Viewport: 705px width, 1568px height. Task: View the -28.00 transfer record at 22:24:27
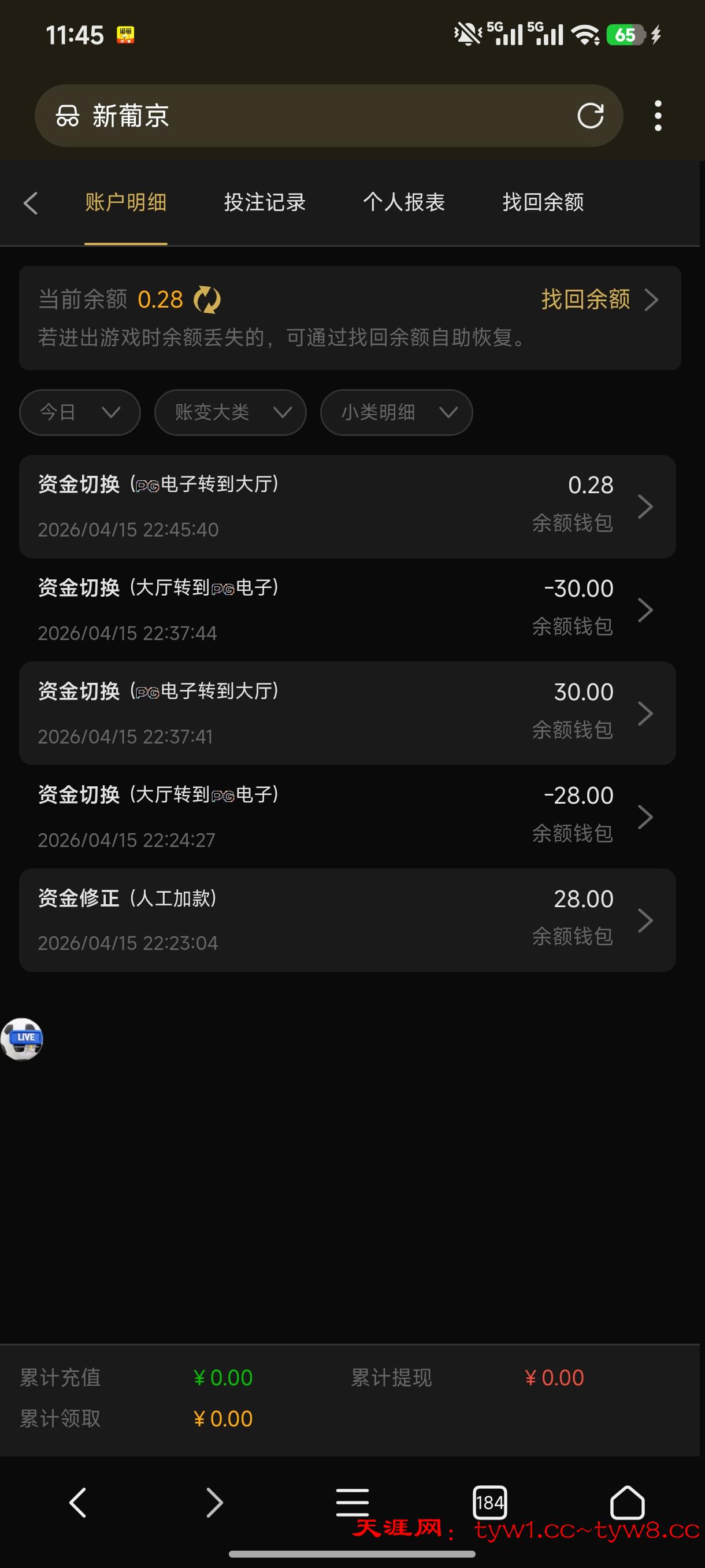coord(347,817)
